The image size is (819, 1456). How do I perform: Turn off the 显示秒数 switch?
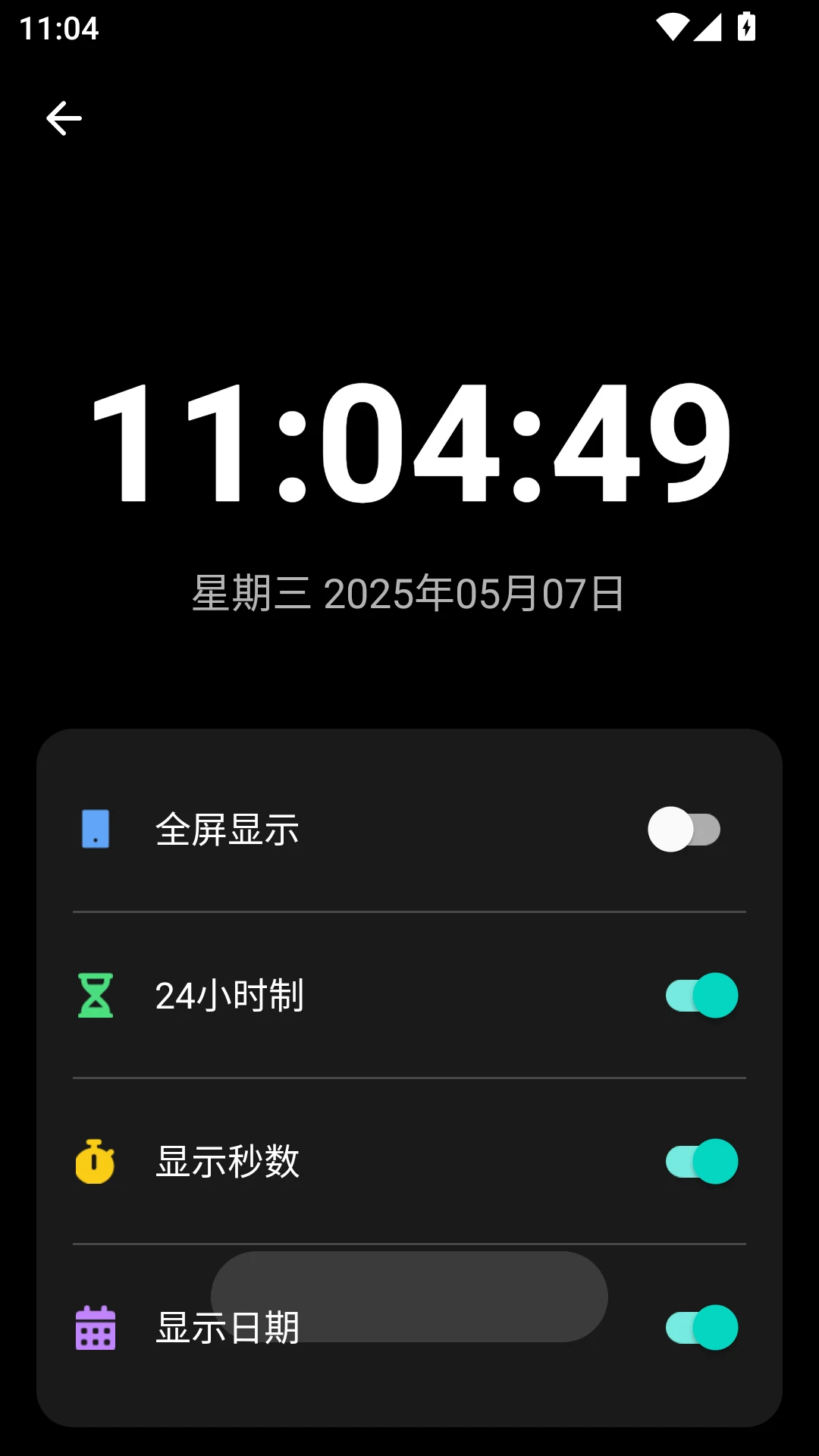tap(699, 1160)
